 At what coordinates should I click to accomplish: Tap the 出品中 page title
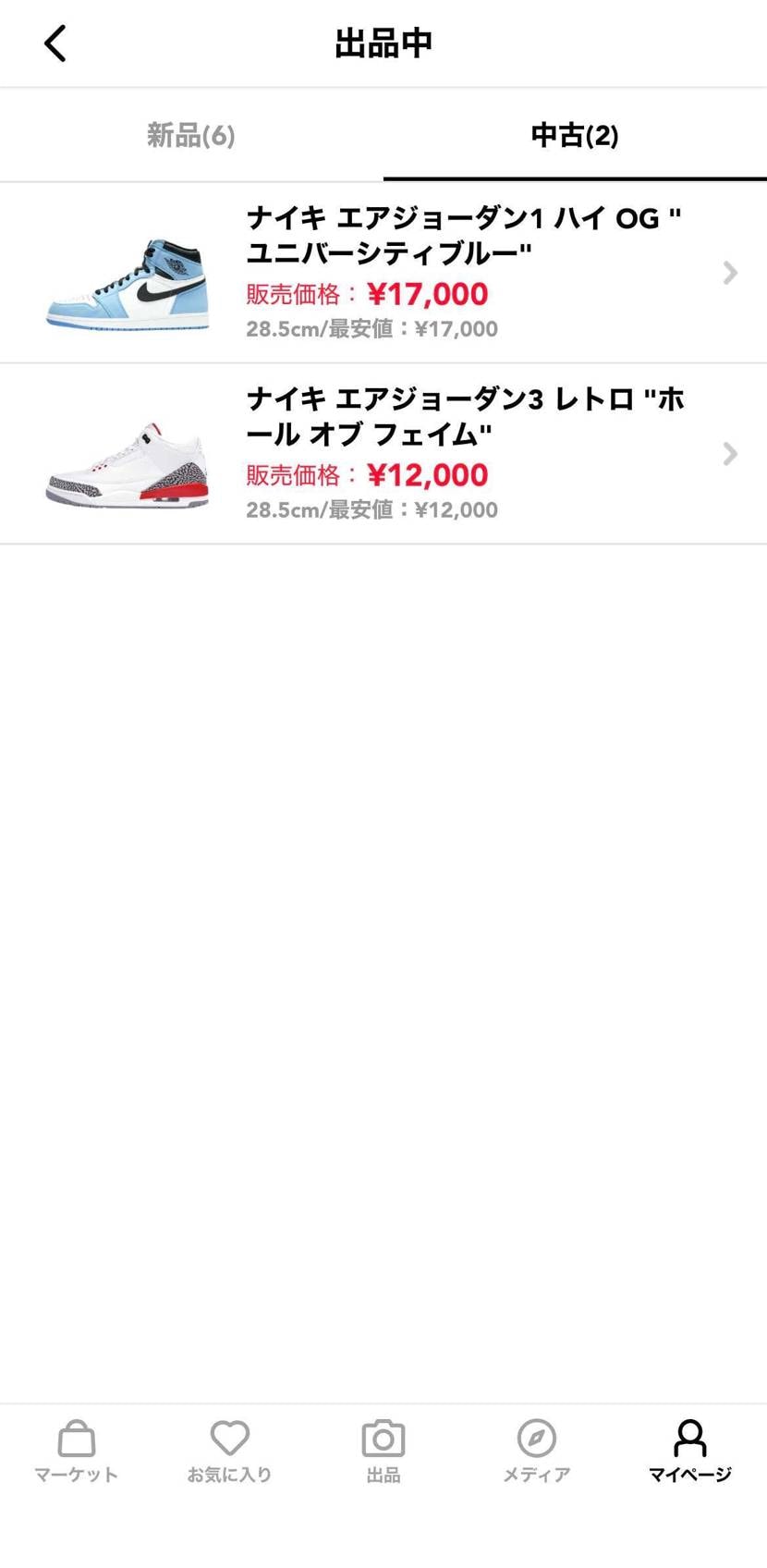pyautogui.click(x=383, y=43)
